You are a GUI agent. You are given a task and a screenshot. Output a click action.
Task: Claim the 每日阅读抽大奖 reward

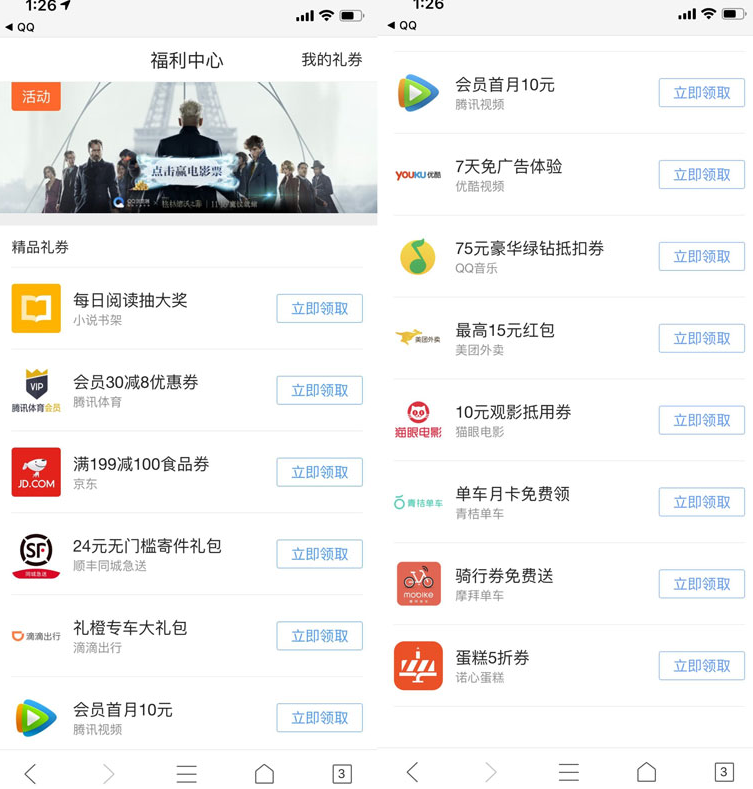tap(319, 309)
